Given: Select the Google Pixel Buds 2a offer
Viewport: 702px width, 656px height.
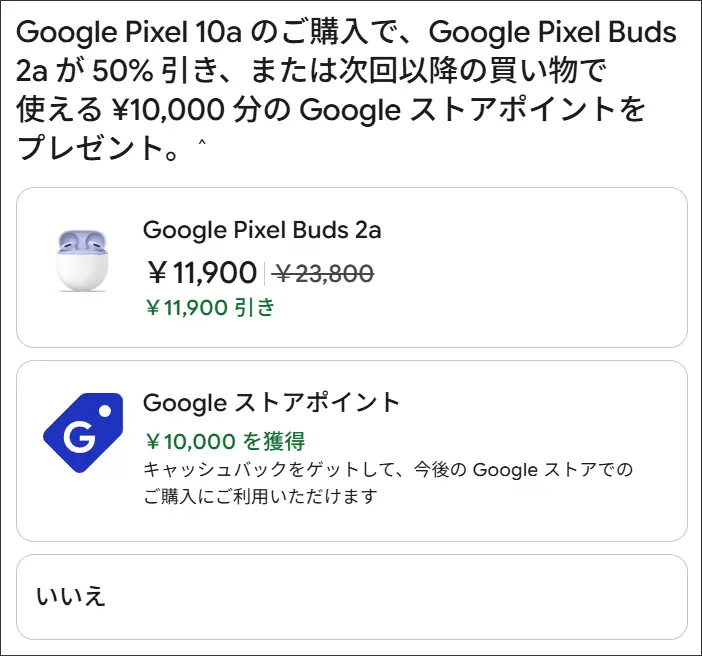Looking at the screenshot, I should coord(351,267).
